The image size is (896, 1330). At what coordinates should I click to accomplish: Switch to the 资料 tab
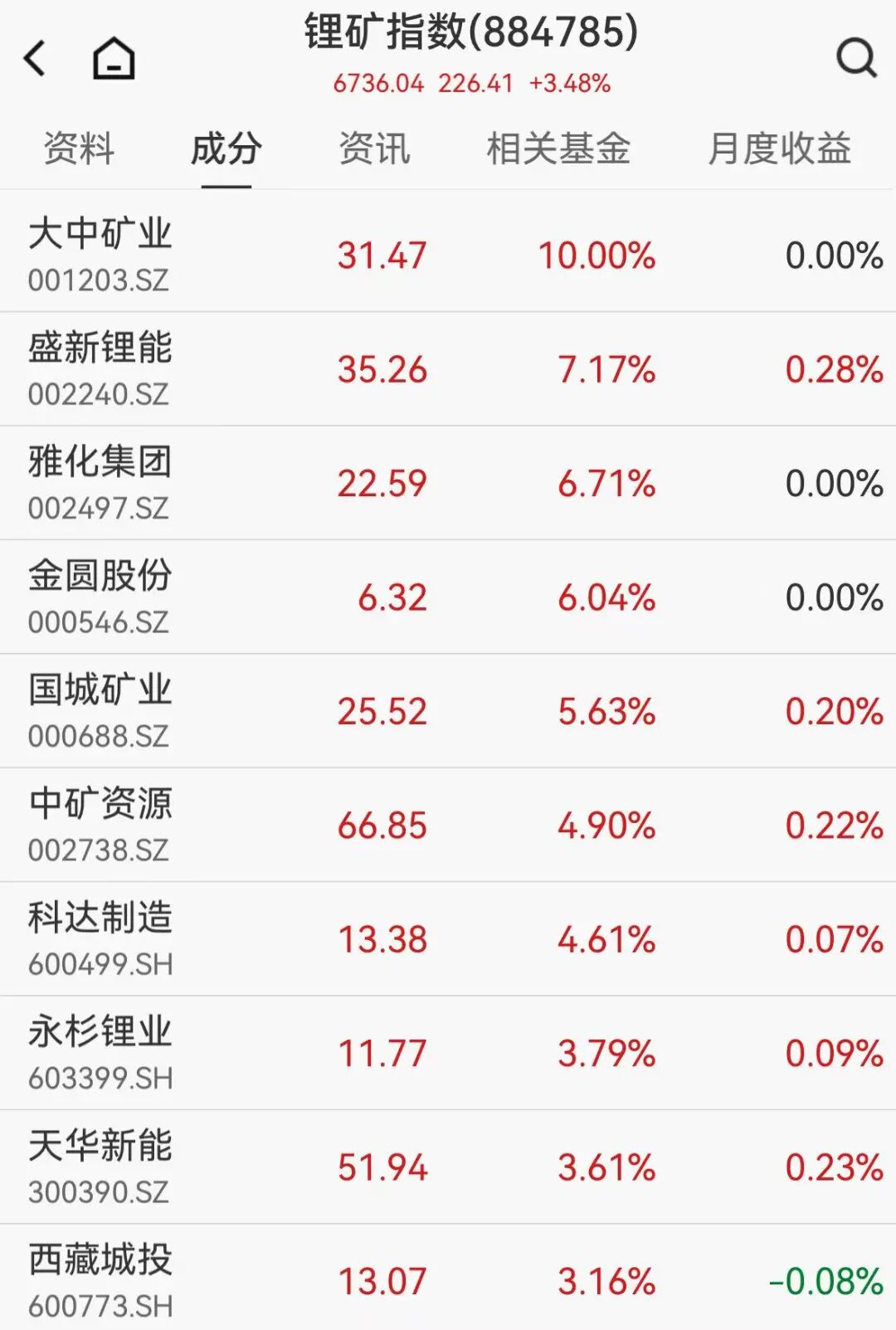pos(79,149)
